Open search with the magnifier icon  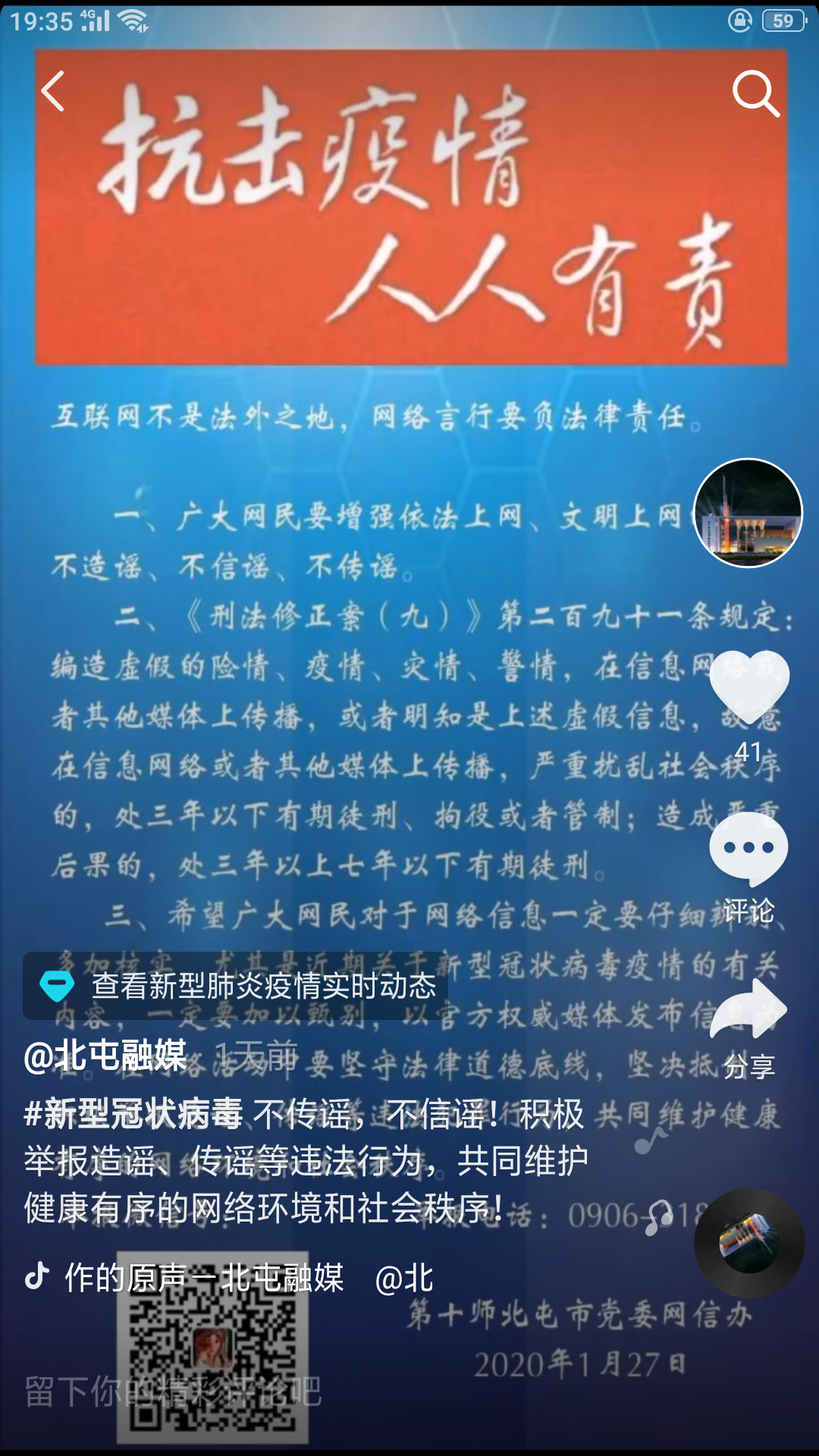click(755, 93)
